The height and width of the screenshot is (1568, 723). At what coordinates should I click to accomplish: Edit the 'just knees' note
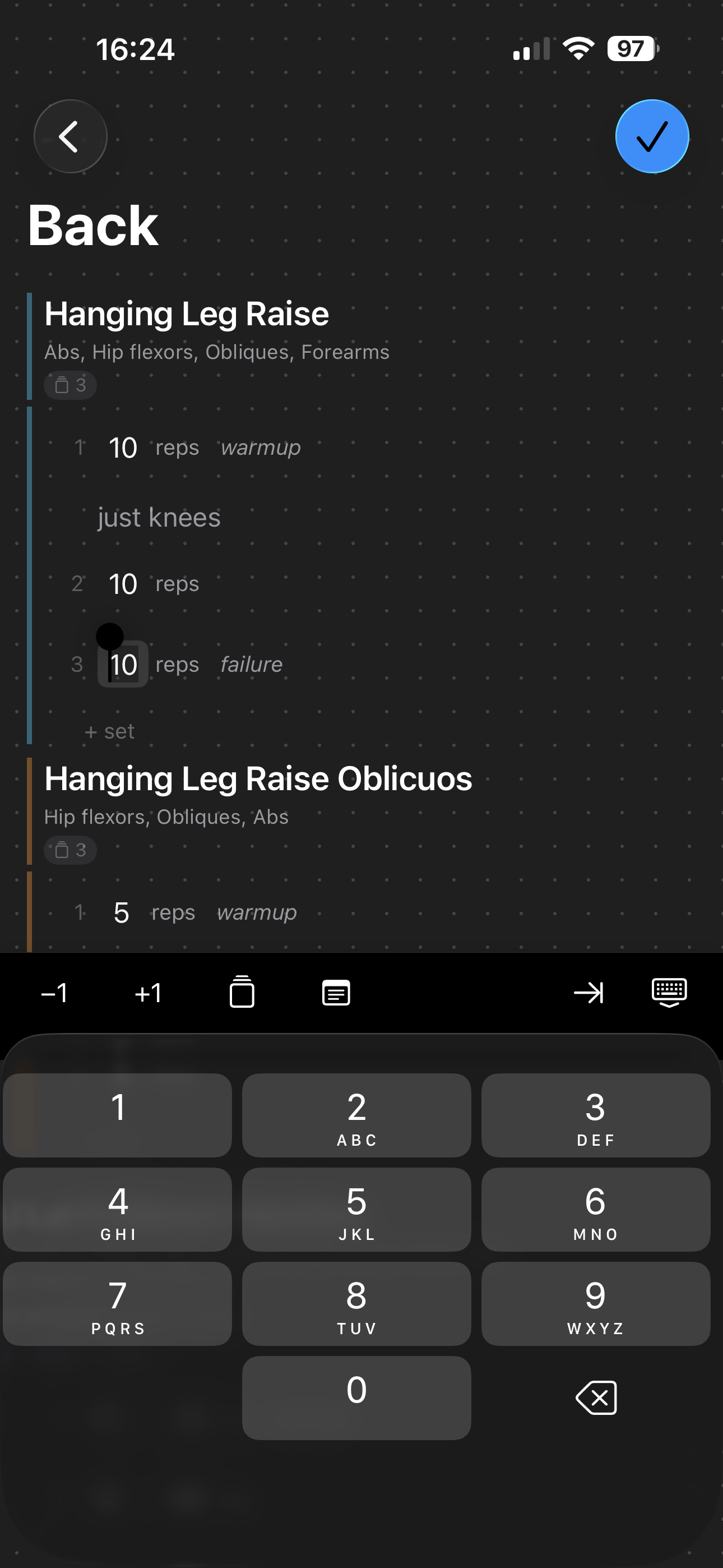(x=159, y=518)
